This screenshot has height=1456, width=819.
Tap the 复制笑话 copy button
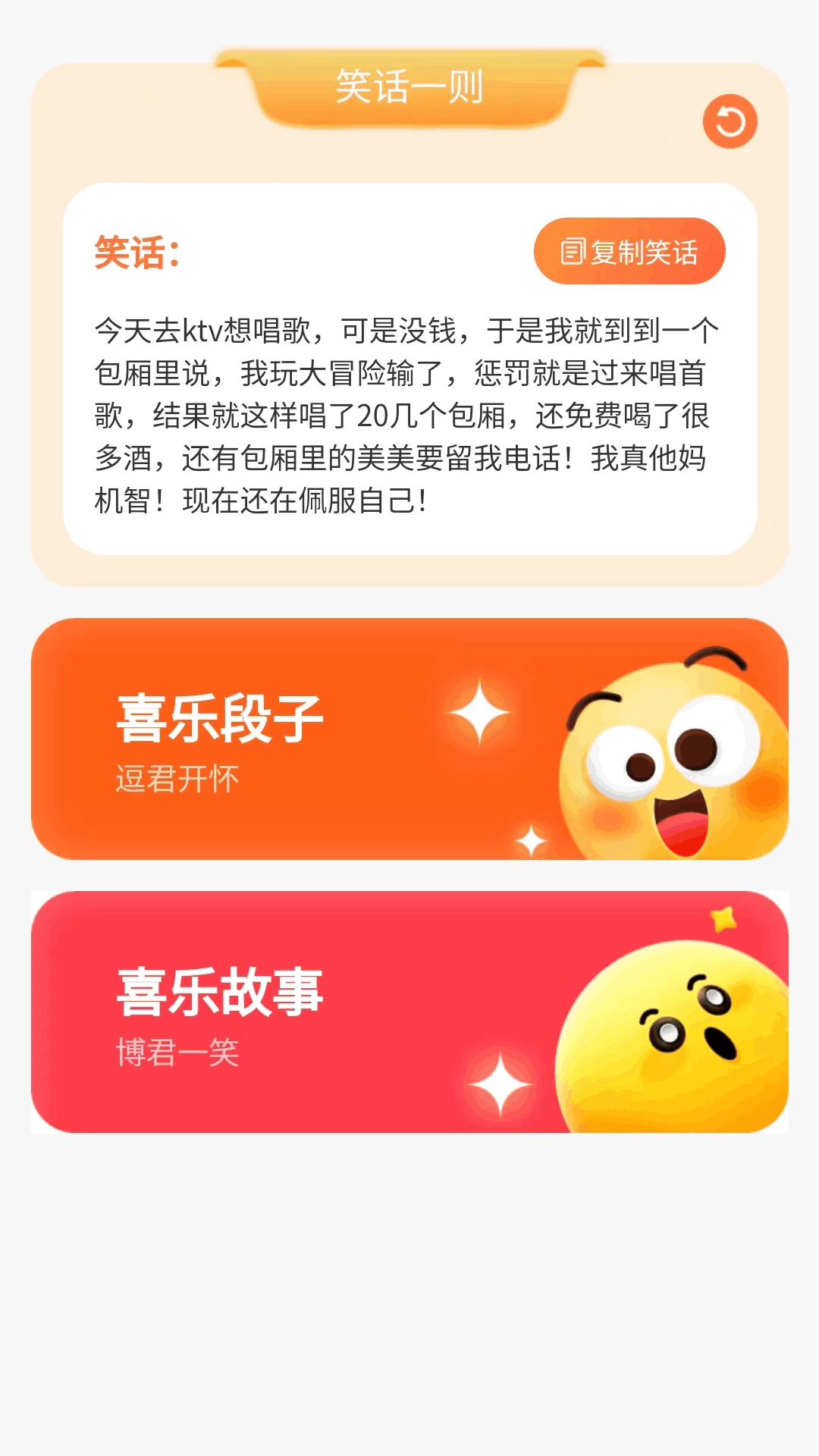(629, 251)
